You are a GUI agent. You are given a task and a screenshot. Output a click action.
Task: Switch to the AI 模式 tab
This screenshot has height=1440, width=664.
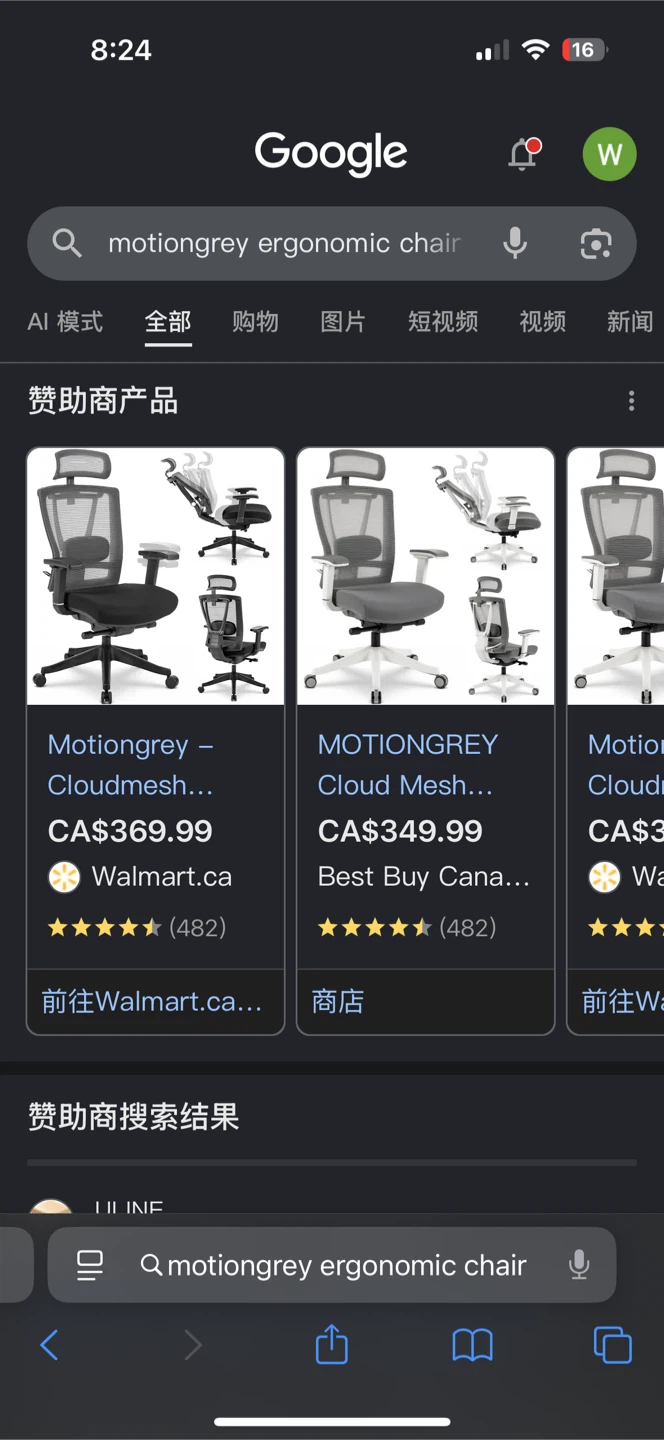coord(65,321)
